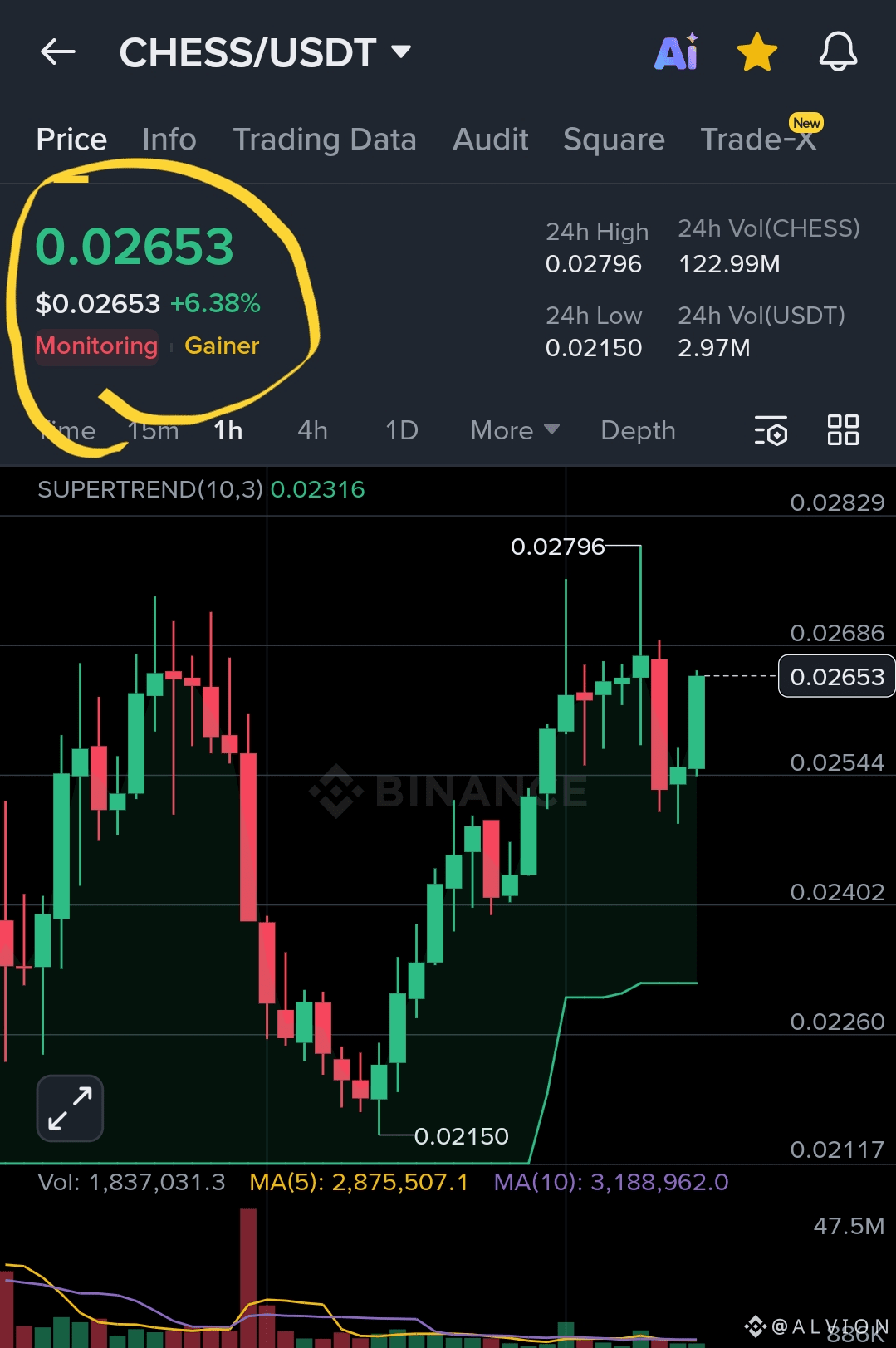Tap the Gainer tag

222,346
